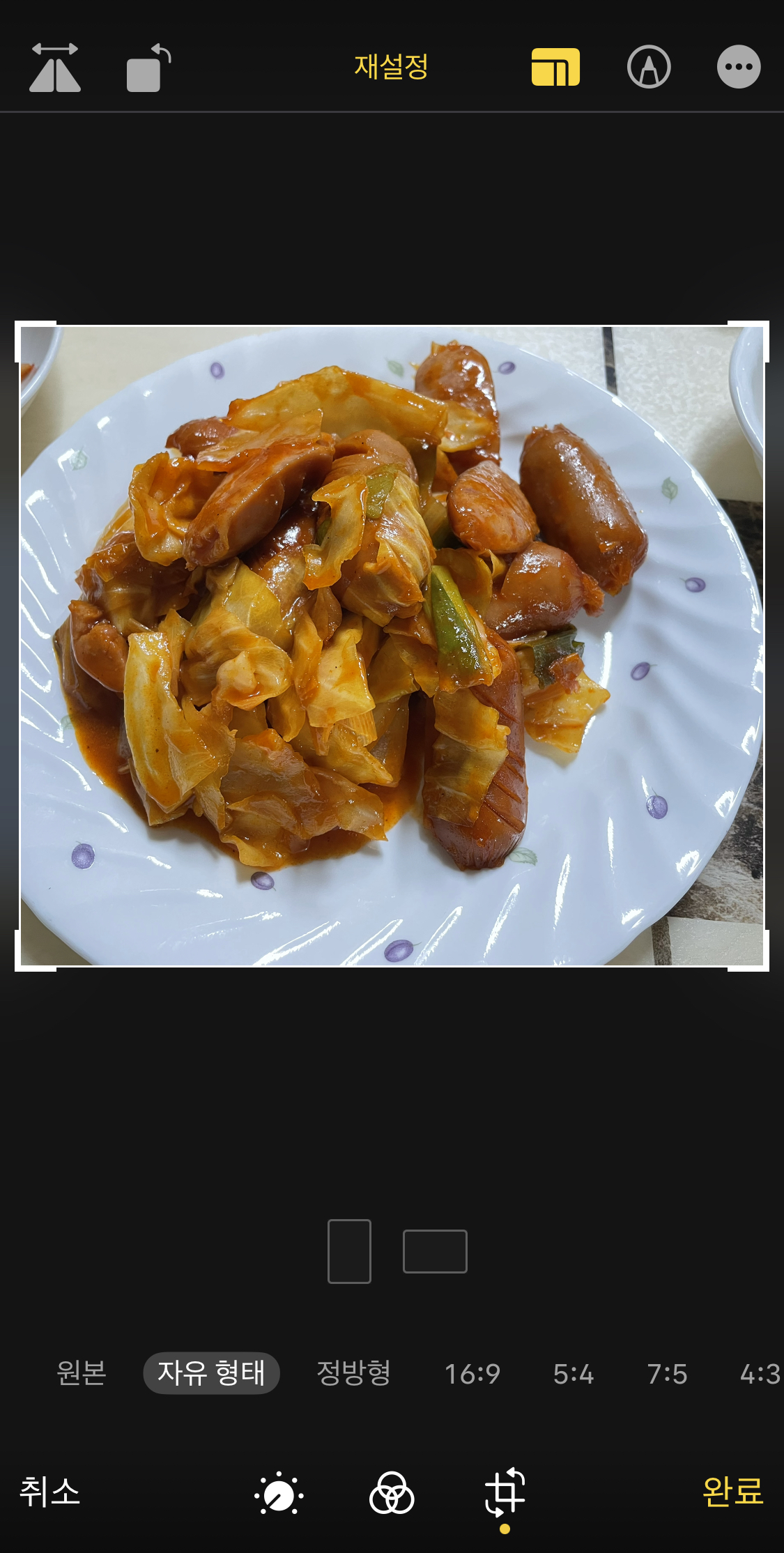Viewport: 784px width, 1553px height.
Task: Tap 취소 to cancel editing
Action: click(49, 1492)
